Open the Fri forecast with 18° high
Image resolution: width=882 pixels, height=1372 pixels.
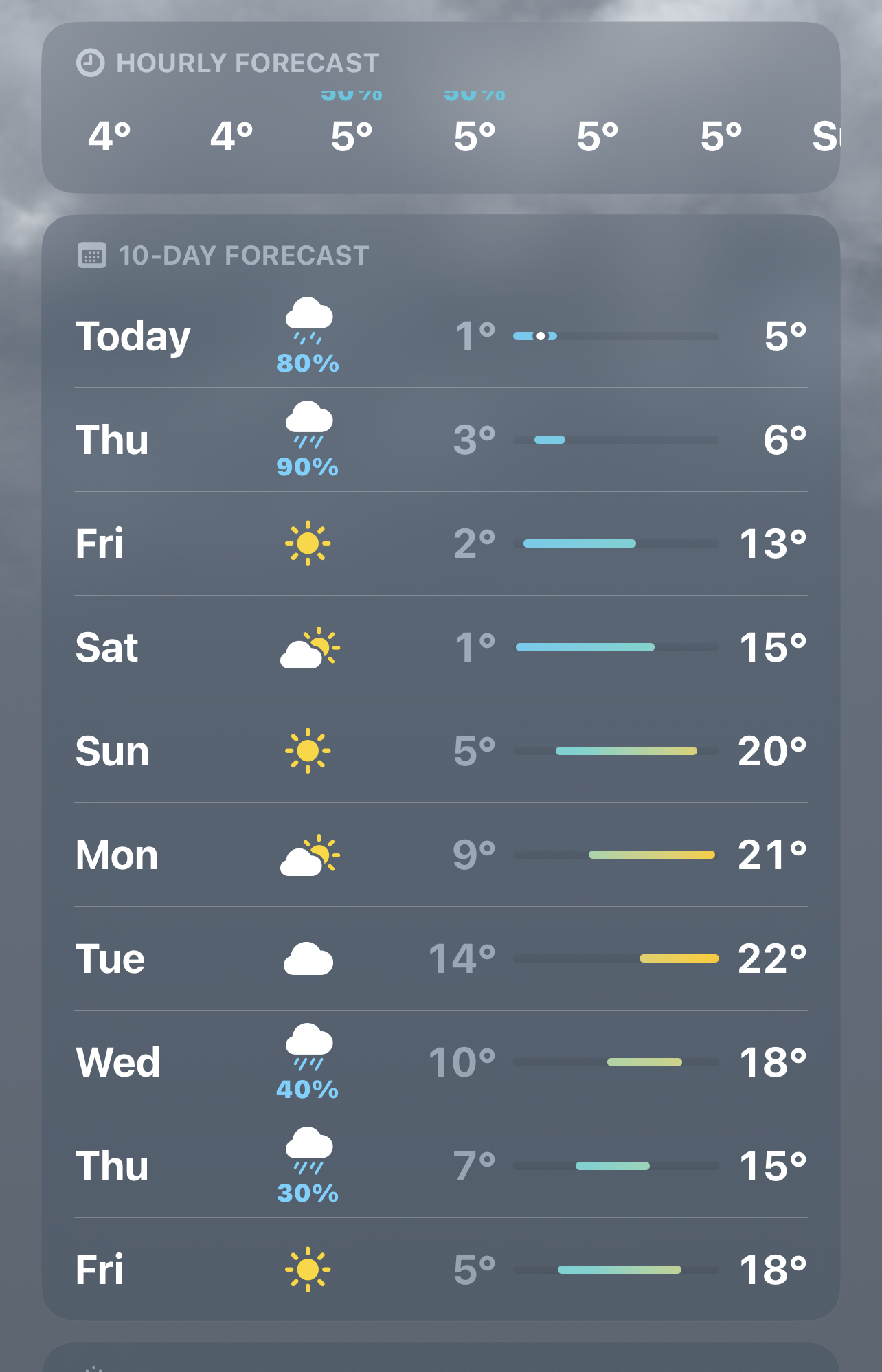click(440, 1270)
